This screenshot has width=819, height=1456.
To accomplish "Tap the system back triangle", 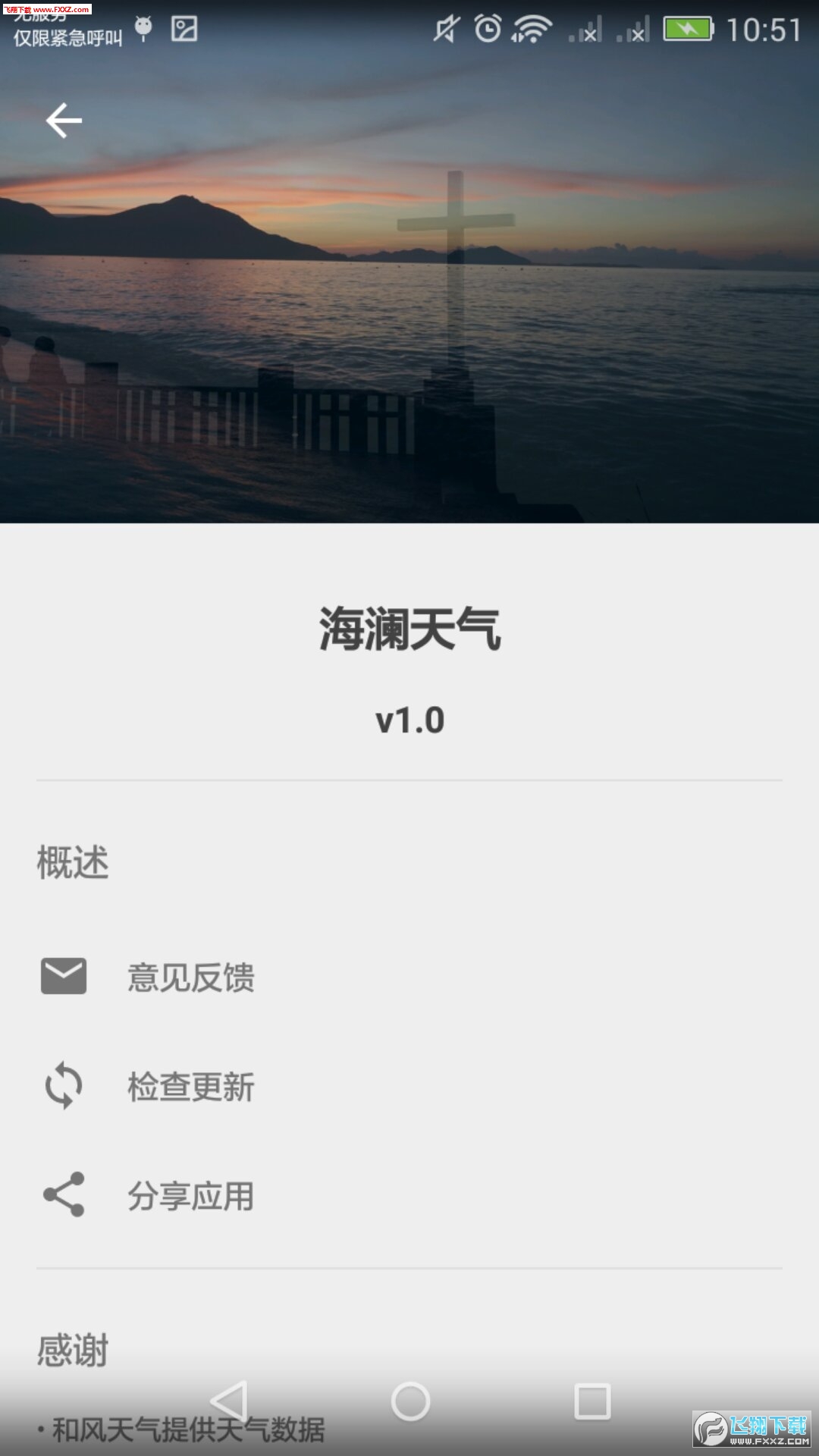I will pos(228,1401).
